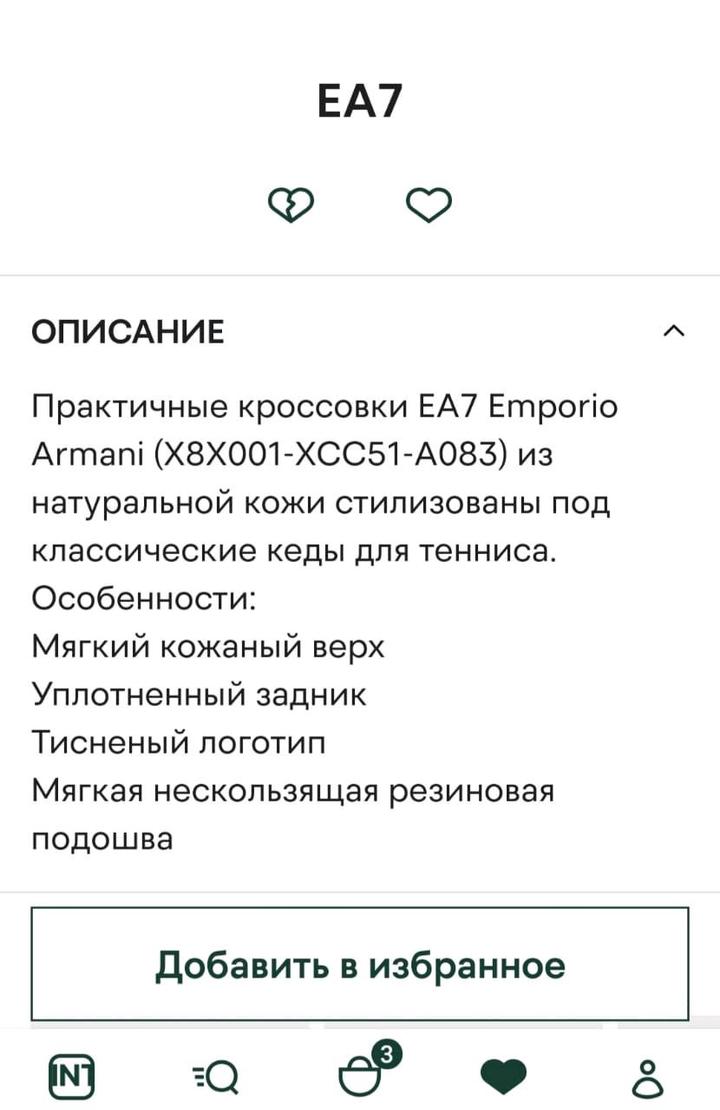Collapse the ОПИСАНИЕ section
The width and height of the screenshot is (720, 1110).
point(675,332)
